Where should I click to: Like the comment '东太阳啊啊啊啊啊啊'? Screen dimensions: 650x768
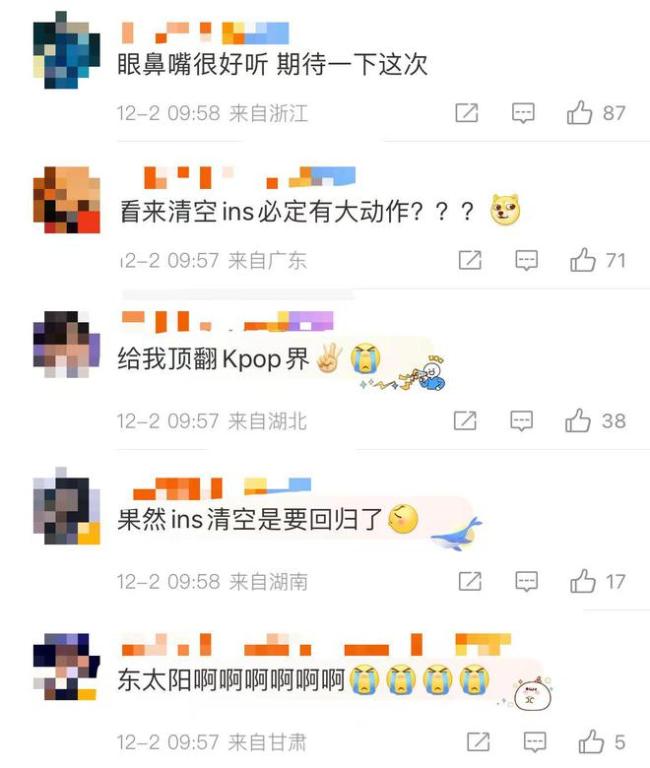click(592, 741)
